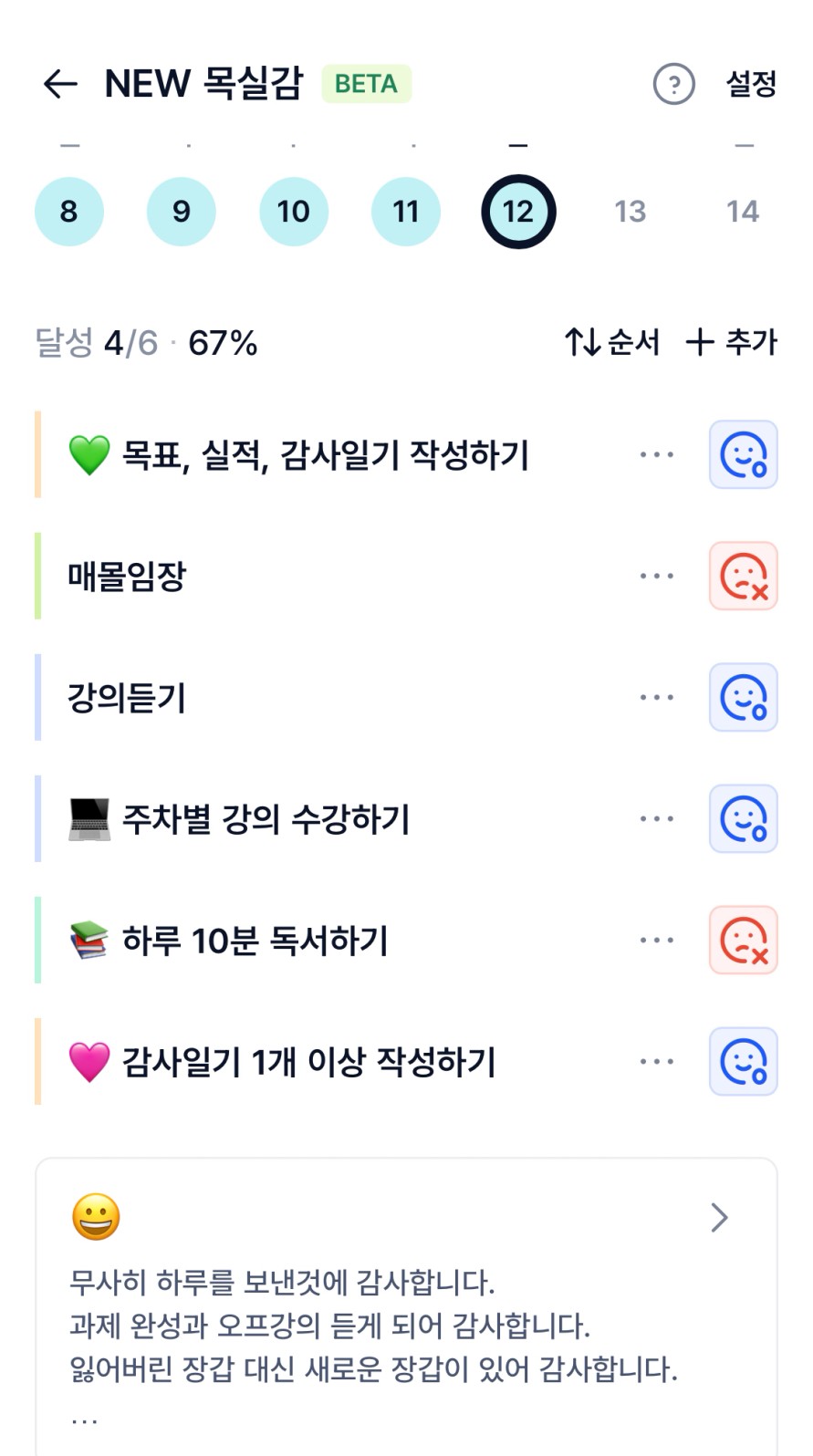The height and width of the screenshot is (1456, 813).
Task: Open more options for 감사일기 1개 이상 작성하기
Action: pos(657,1061)
